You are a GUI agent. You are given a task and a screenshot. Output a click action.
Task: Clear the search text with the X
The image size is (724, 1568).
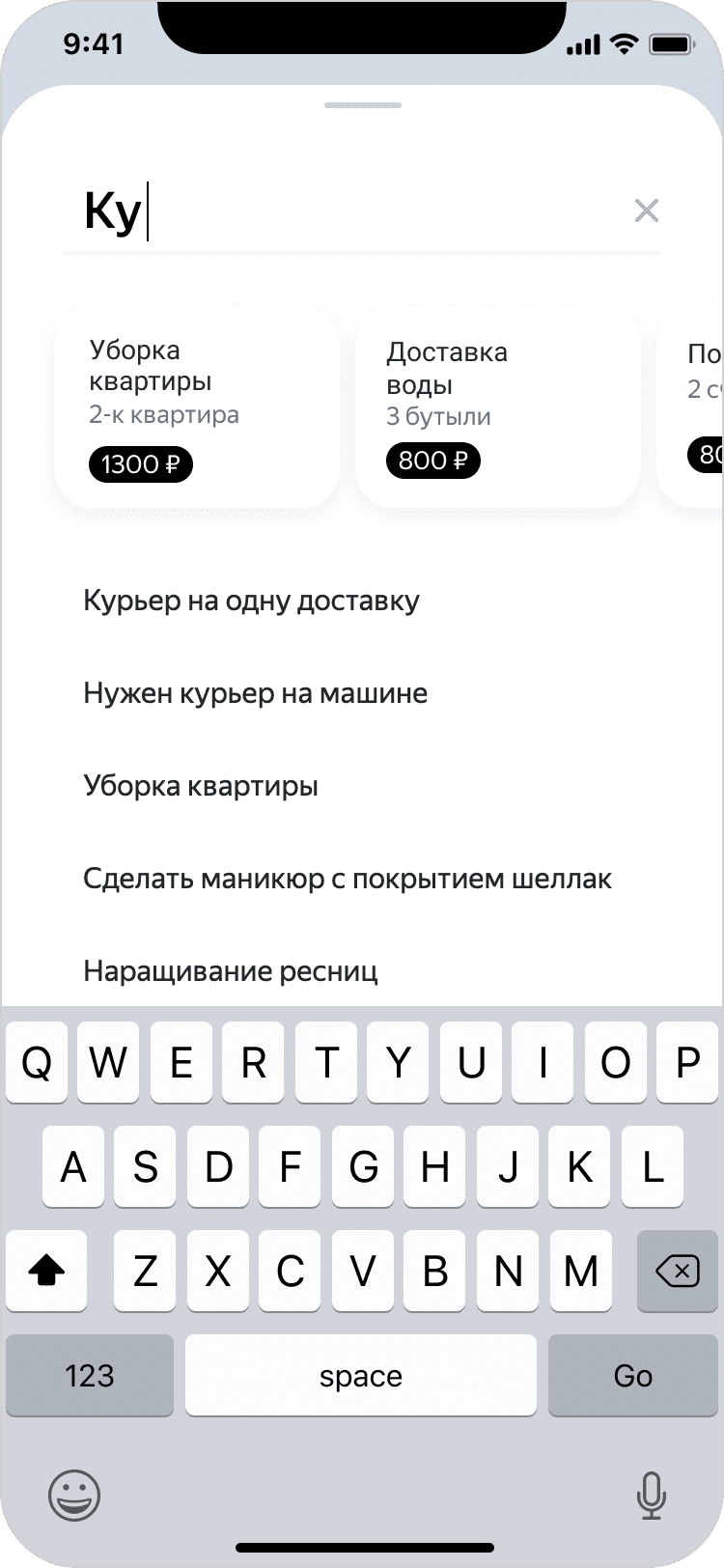(x=646, y=210)
